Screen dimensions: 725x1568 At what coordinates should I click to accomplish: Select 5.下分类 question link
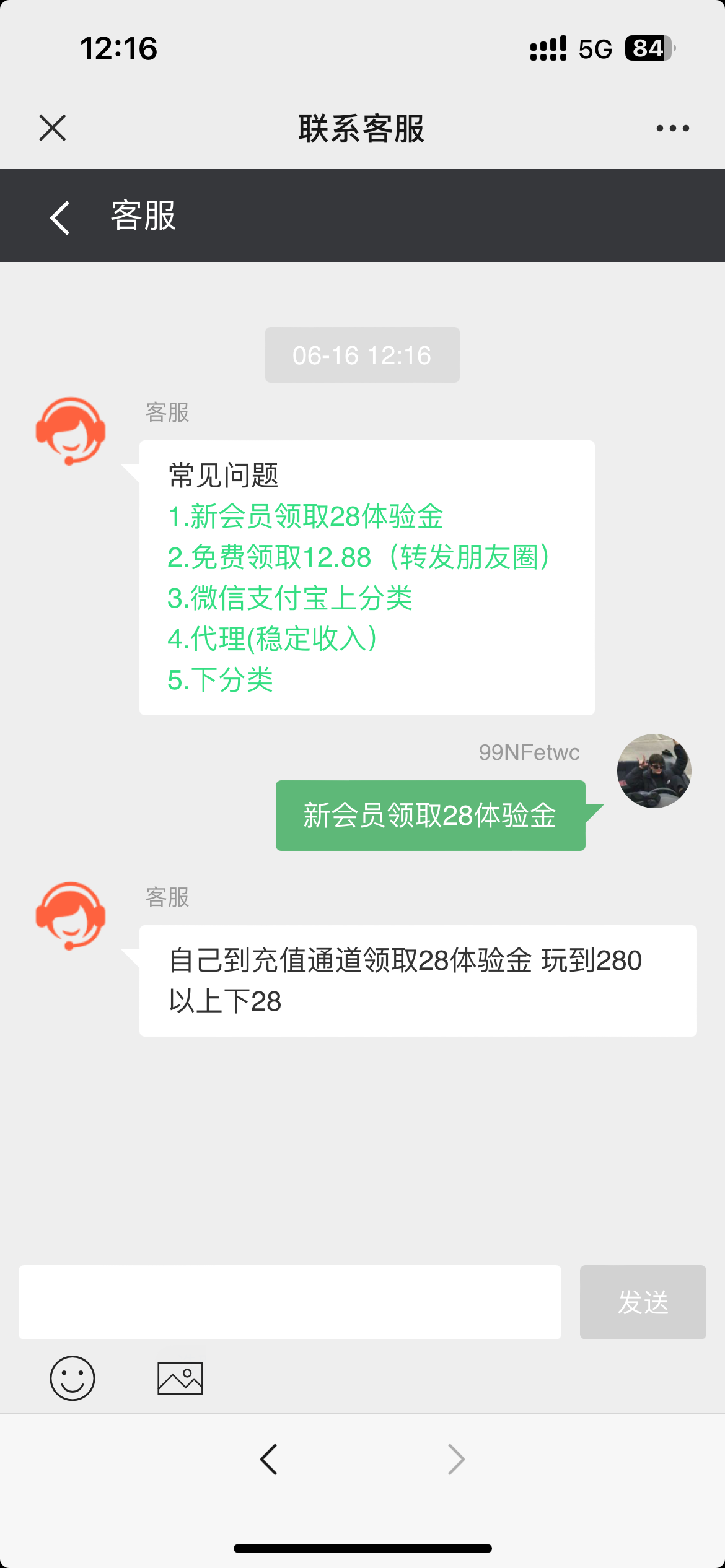(x=221, y=680)
